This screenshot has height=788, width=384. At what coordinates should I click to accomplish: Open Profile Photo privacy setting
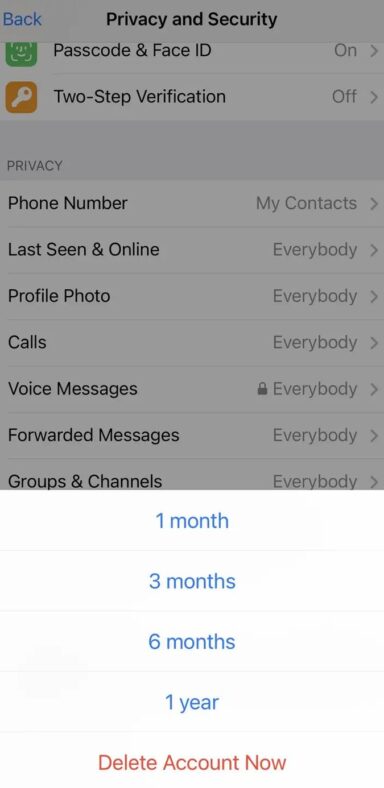click(192, 296)
